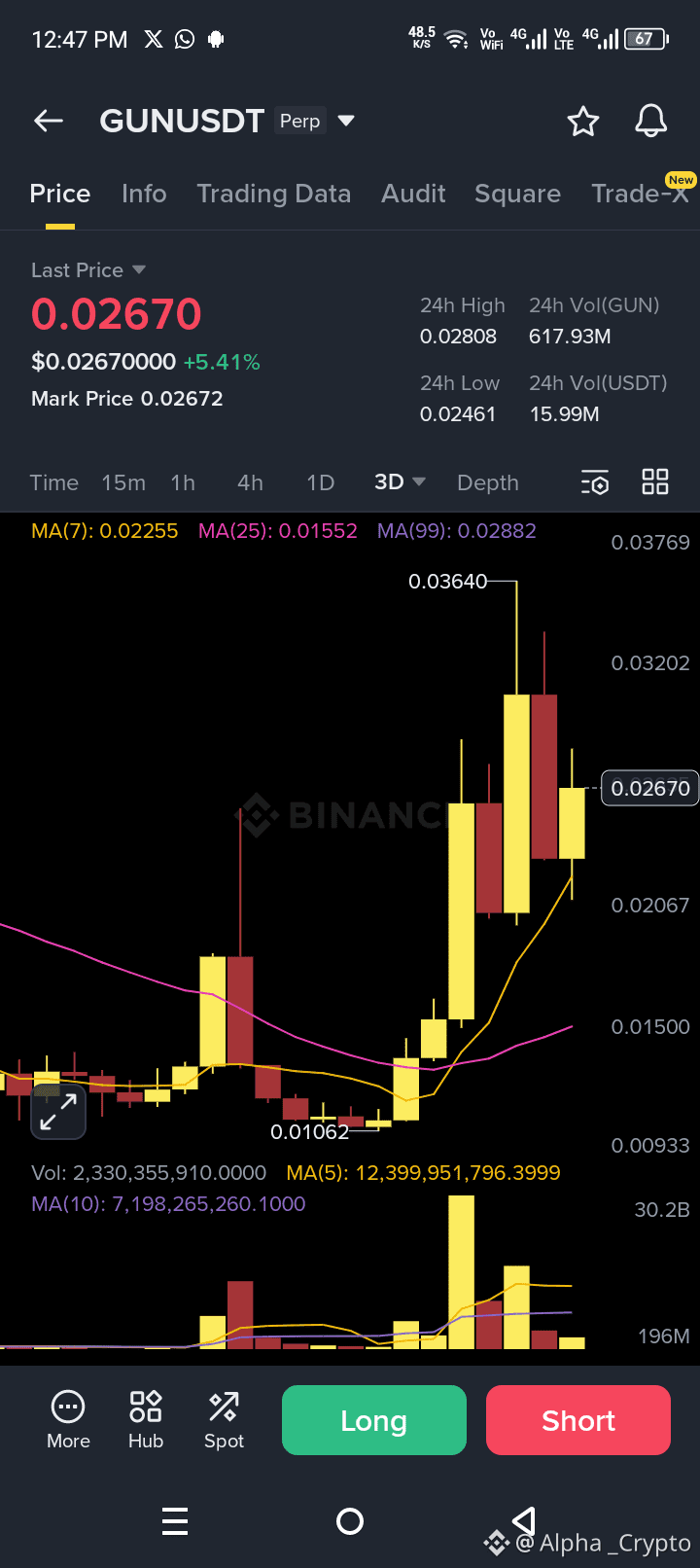Favorite GUNUSDT with the star icon

582,121
